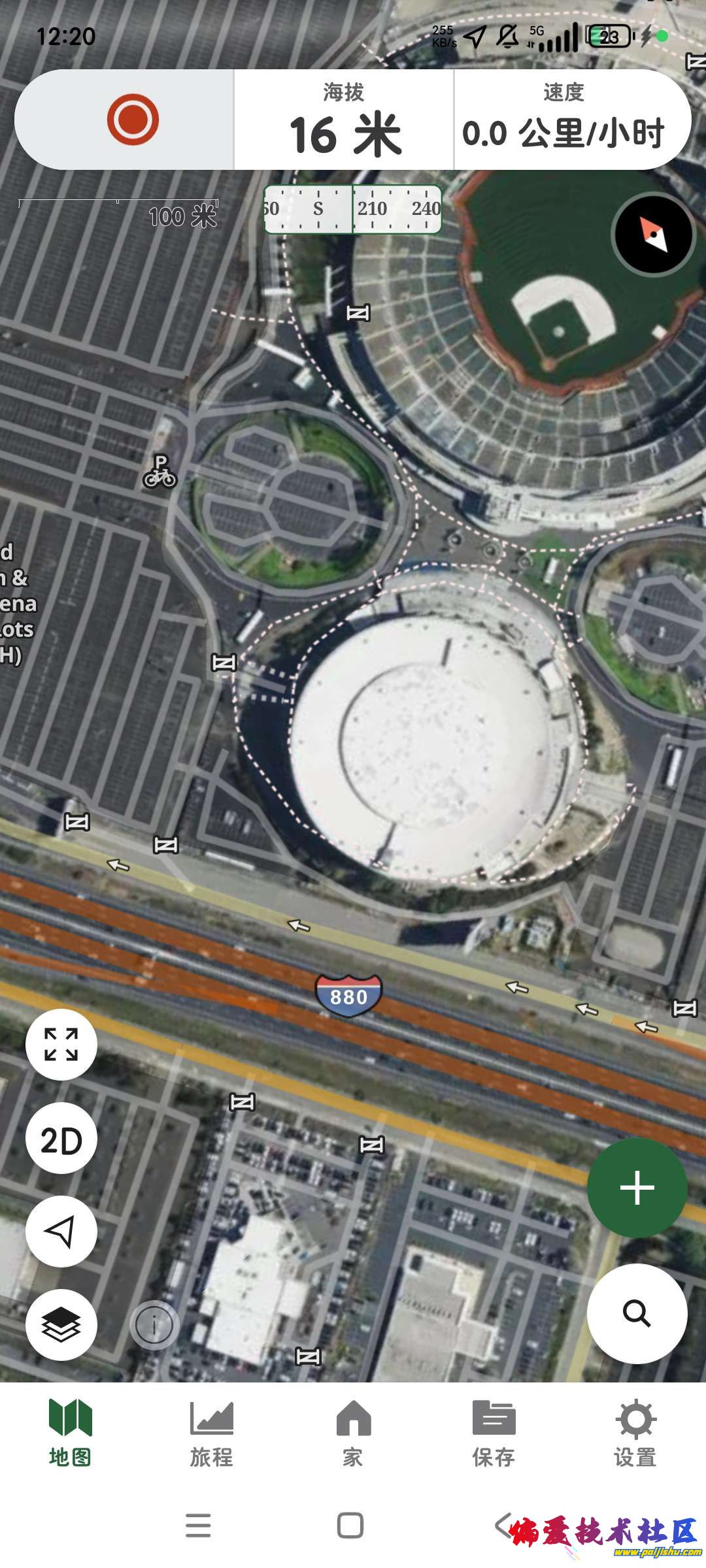This screenshot has height=1568, width=706.
Task: Open the system recent apps menu
Action: click(198, 1526)
